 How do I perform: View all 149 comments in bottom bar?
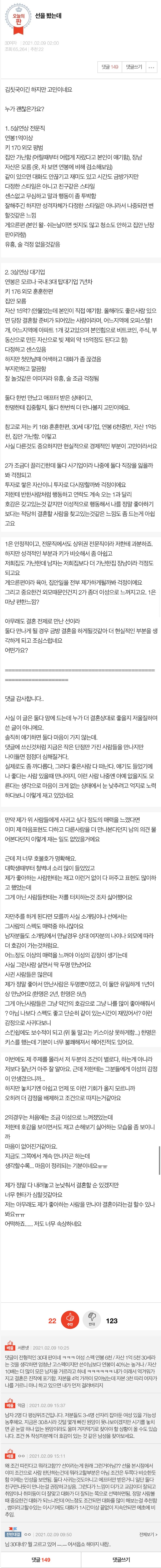point(40,1555)
